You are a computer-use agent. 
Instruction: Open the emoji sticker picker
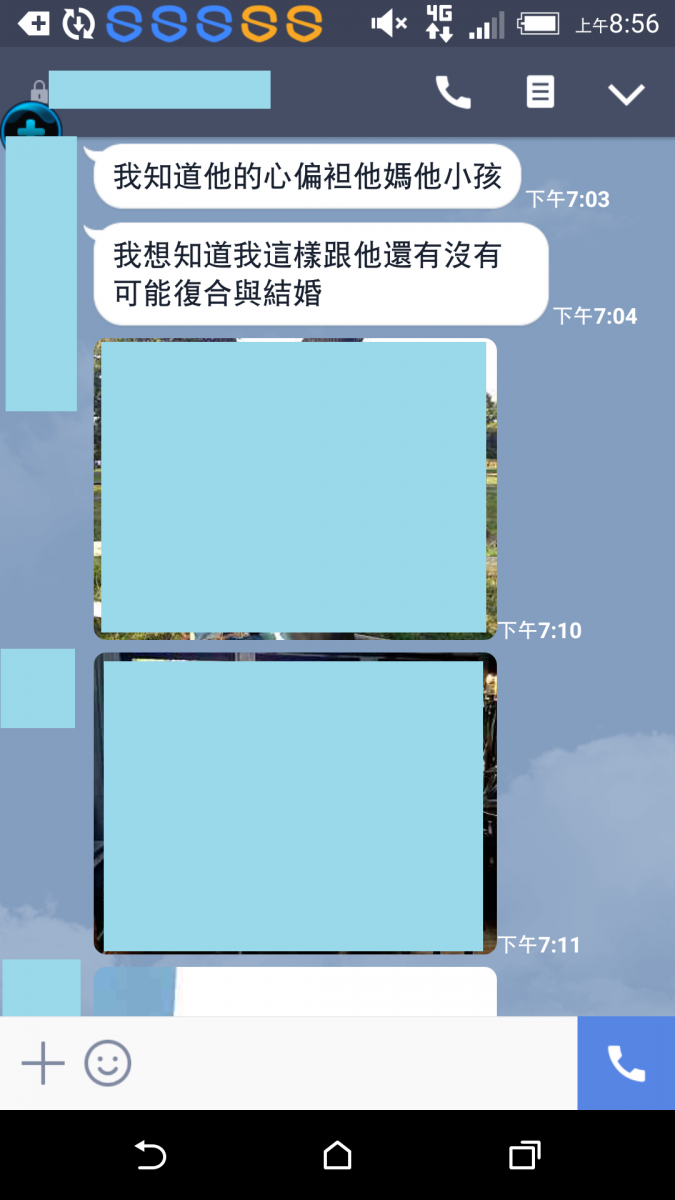(x=108, y=1063)
